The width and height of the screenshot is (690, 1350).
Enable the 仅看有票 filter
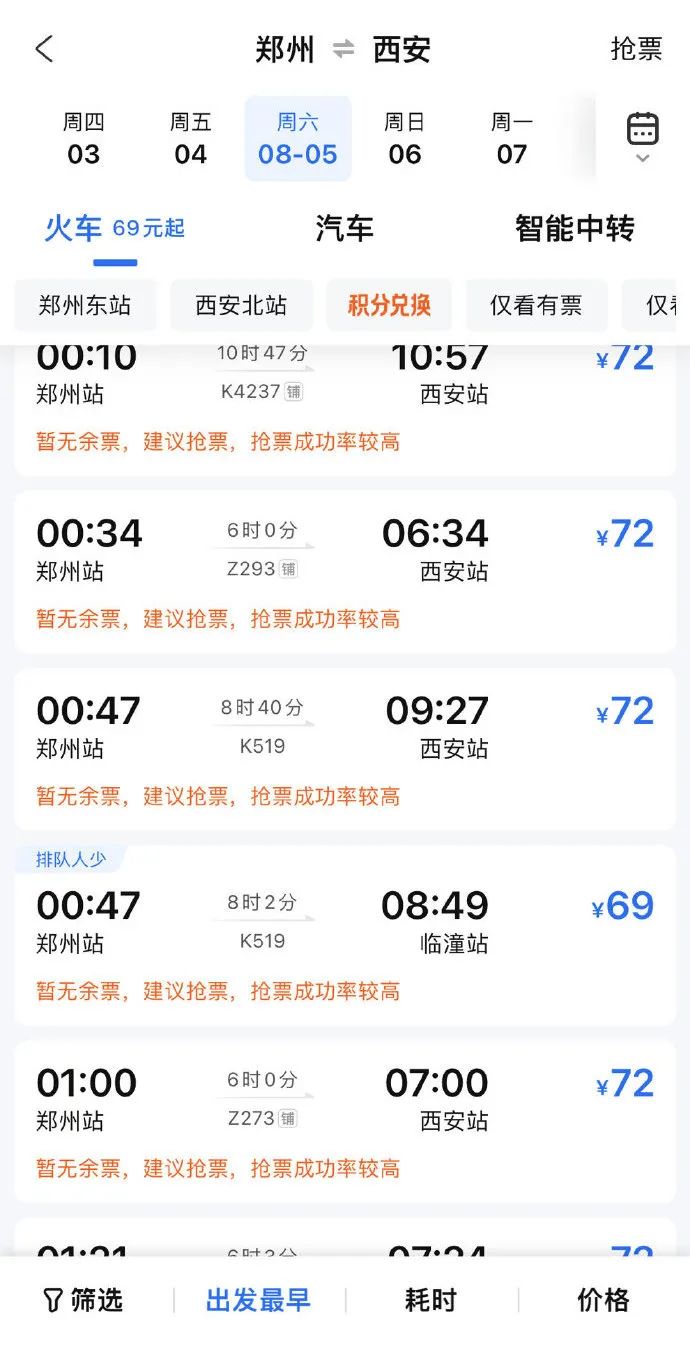(536, 305)
